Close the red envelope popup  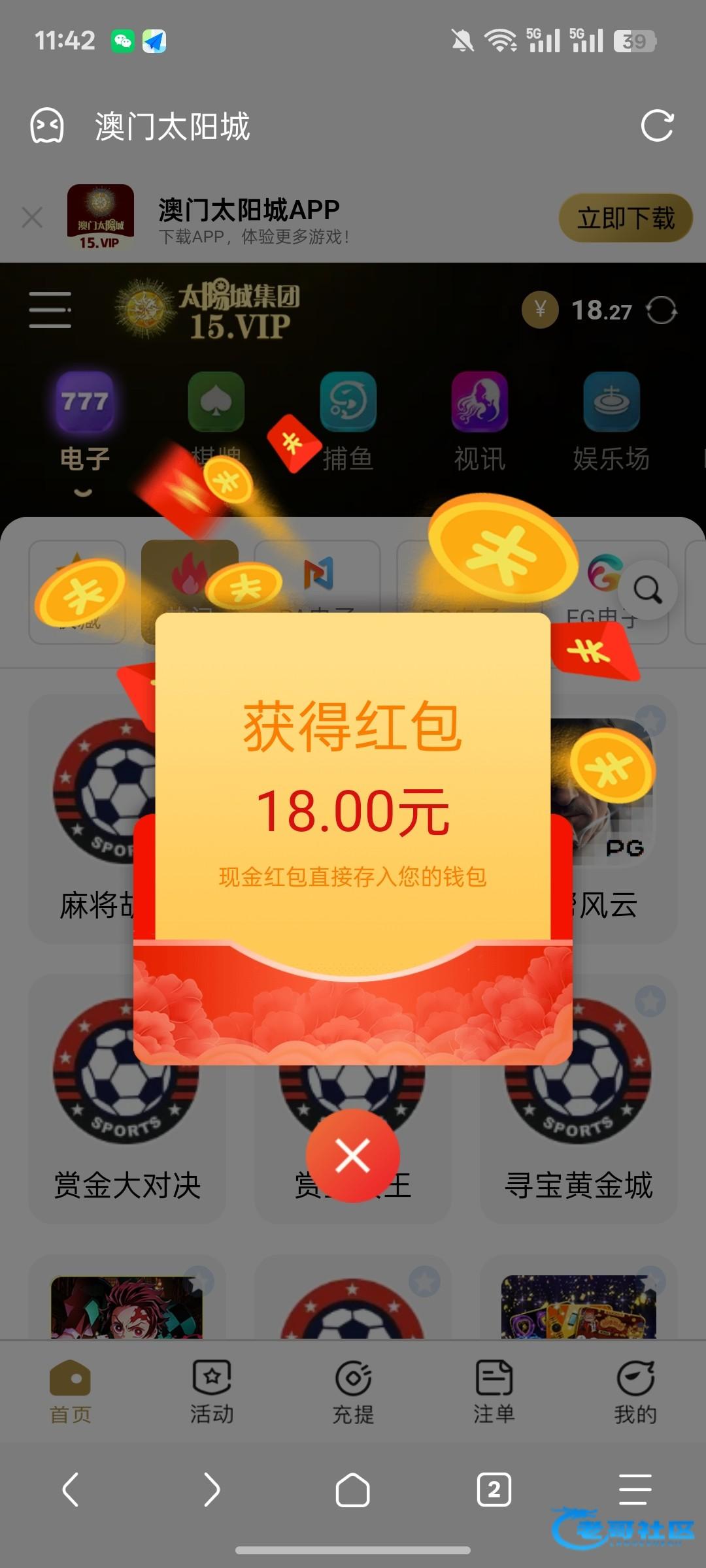click(353, 1156)
